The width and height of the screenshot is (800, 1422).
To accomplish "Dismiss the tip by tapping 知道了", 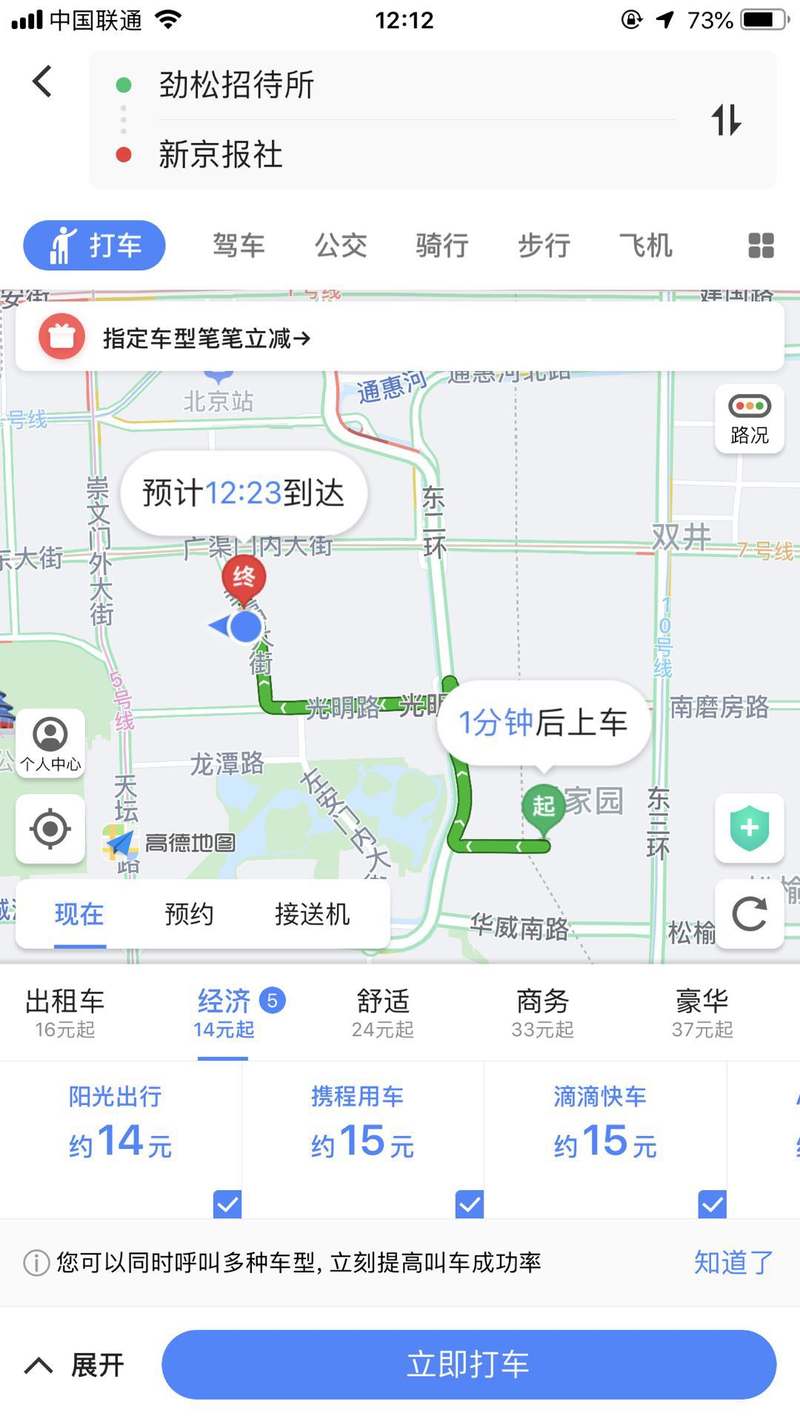I will click(734, 1263).
